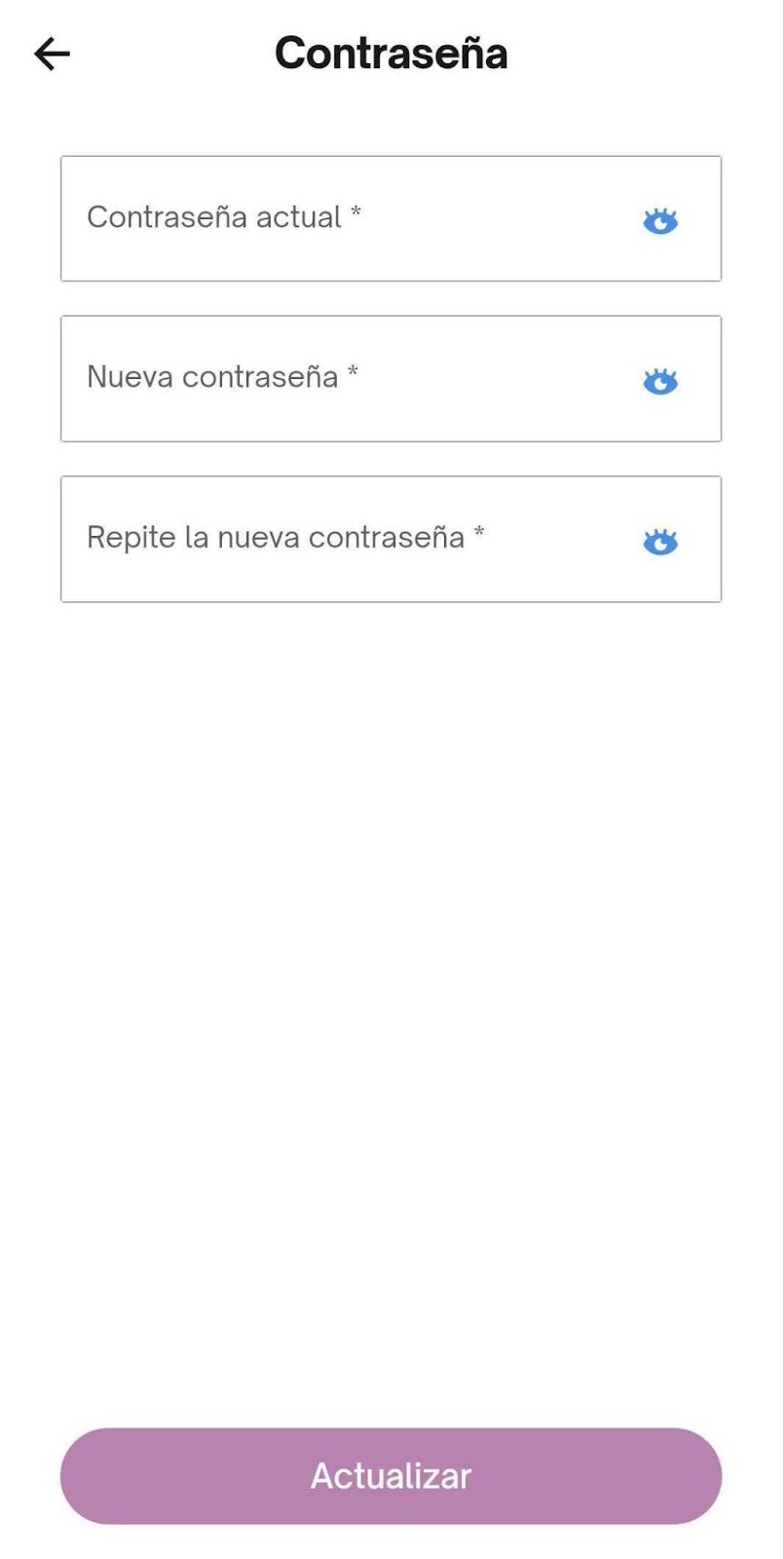This screenshot has height=1559, width=784.
Task: Reveal the Nueva contraseña text
Action: coord(660,381)
